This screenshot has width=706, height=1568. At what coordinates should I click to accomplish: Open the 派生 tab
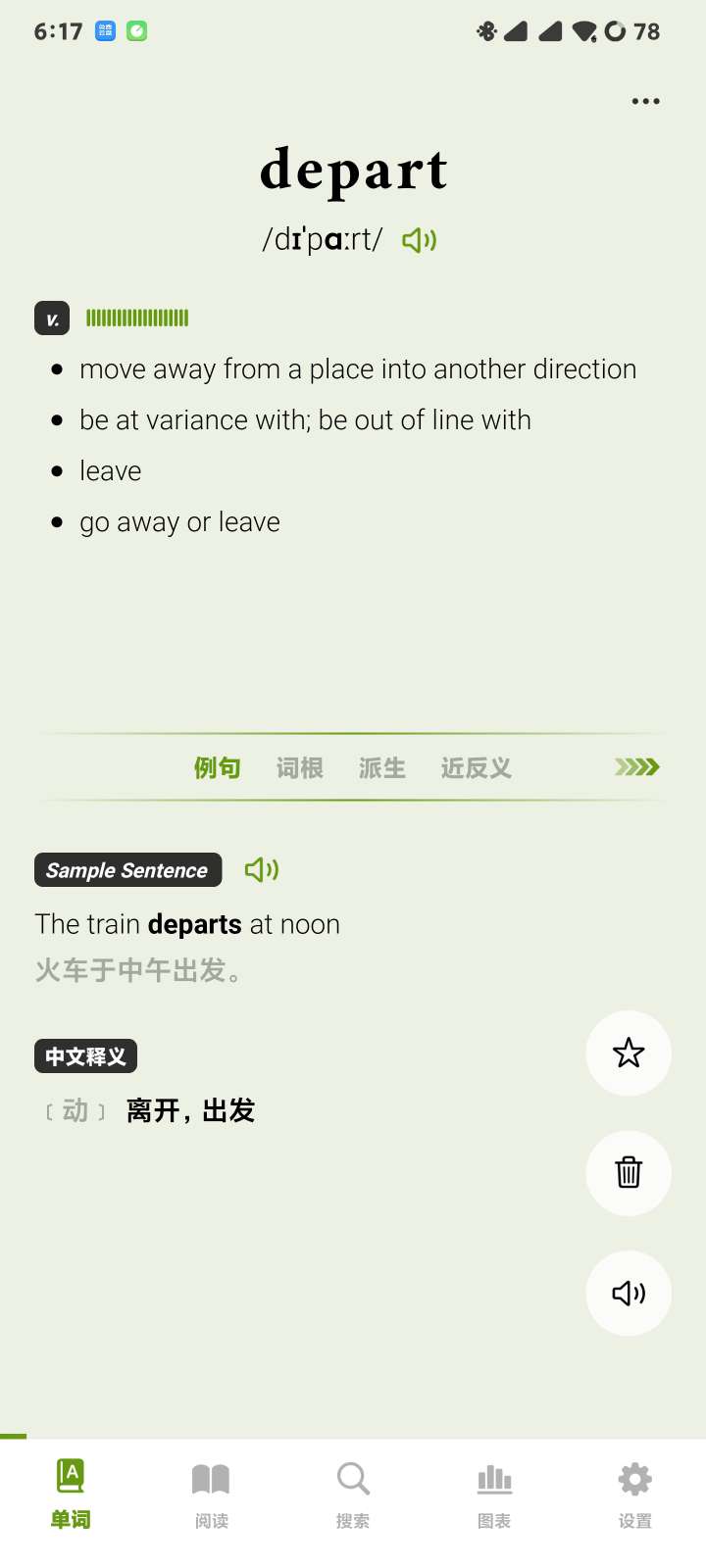[x=381, y=767]
